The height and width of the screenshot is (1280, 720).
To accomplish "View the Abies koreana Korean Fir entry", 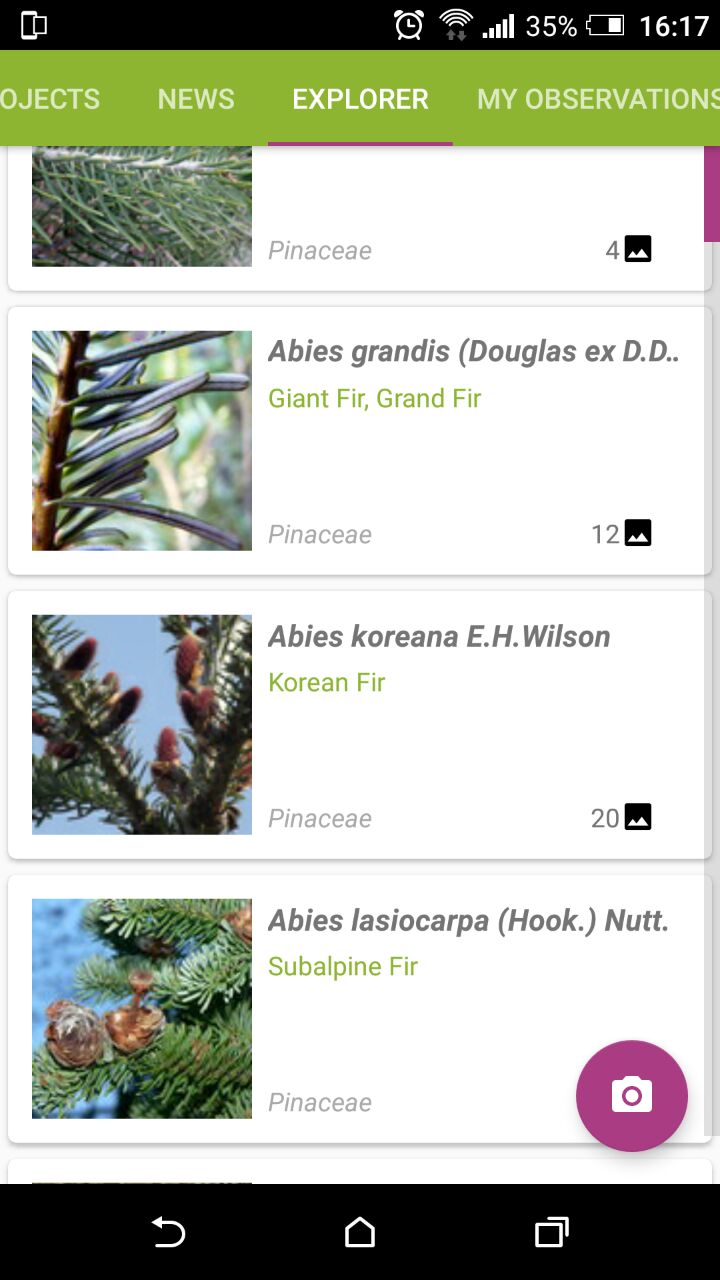I will pyautogui.click(x=360, y=725).
